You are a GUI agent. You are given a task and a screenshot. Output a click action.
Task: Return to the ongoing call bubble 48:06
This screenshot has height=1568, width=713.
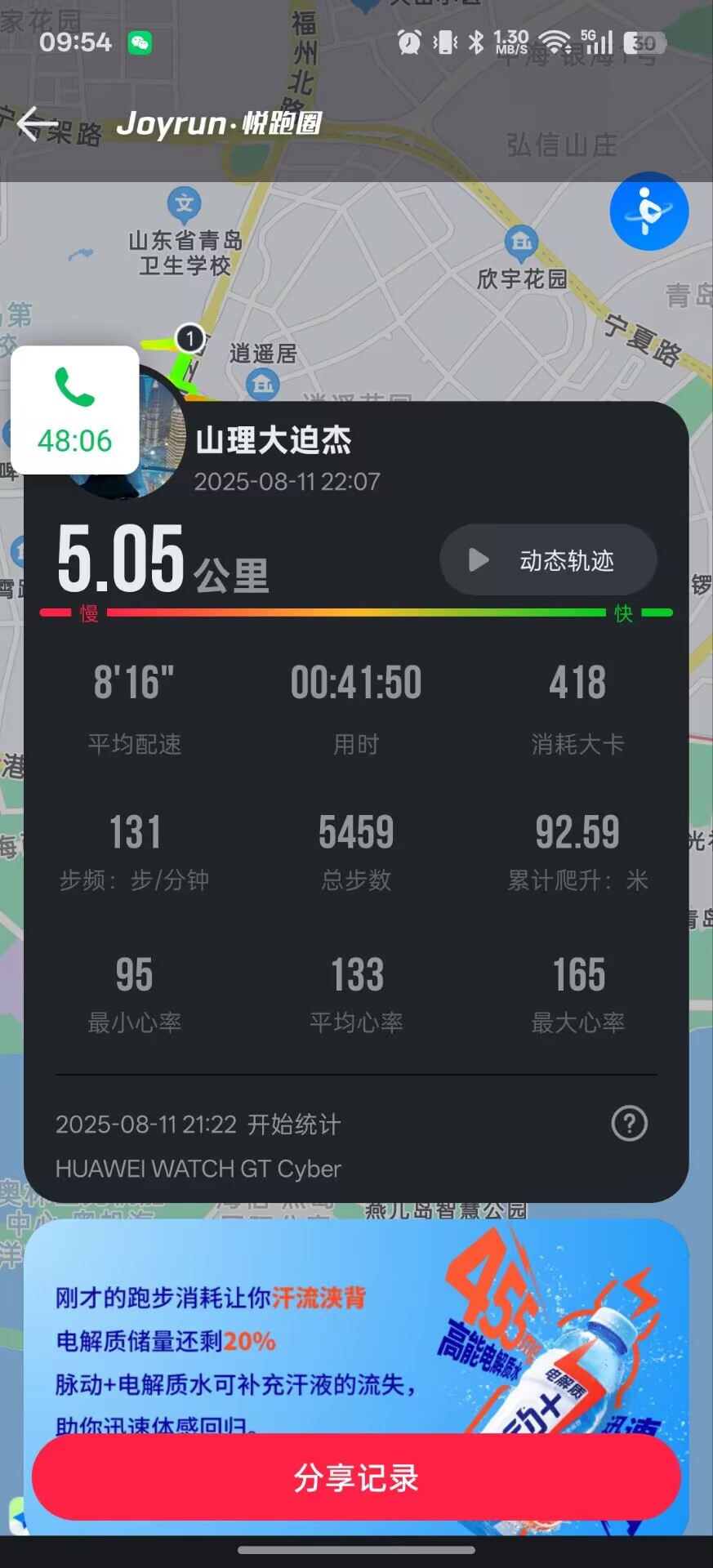(x=75, y=410)
